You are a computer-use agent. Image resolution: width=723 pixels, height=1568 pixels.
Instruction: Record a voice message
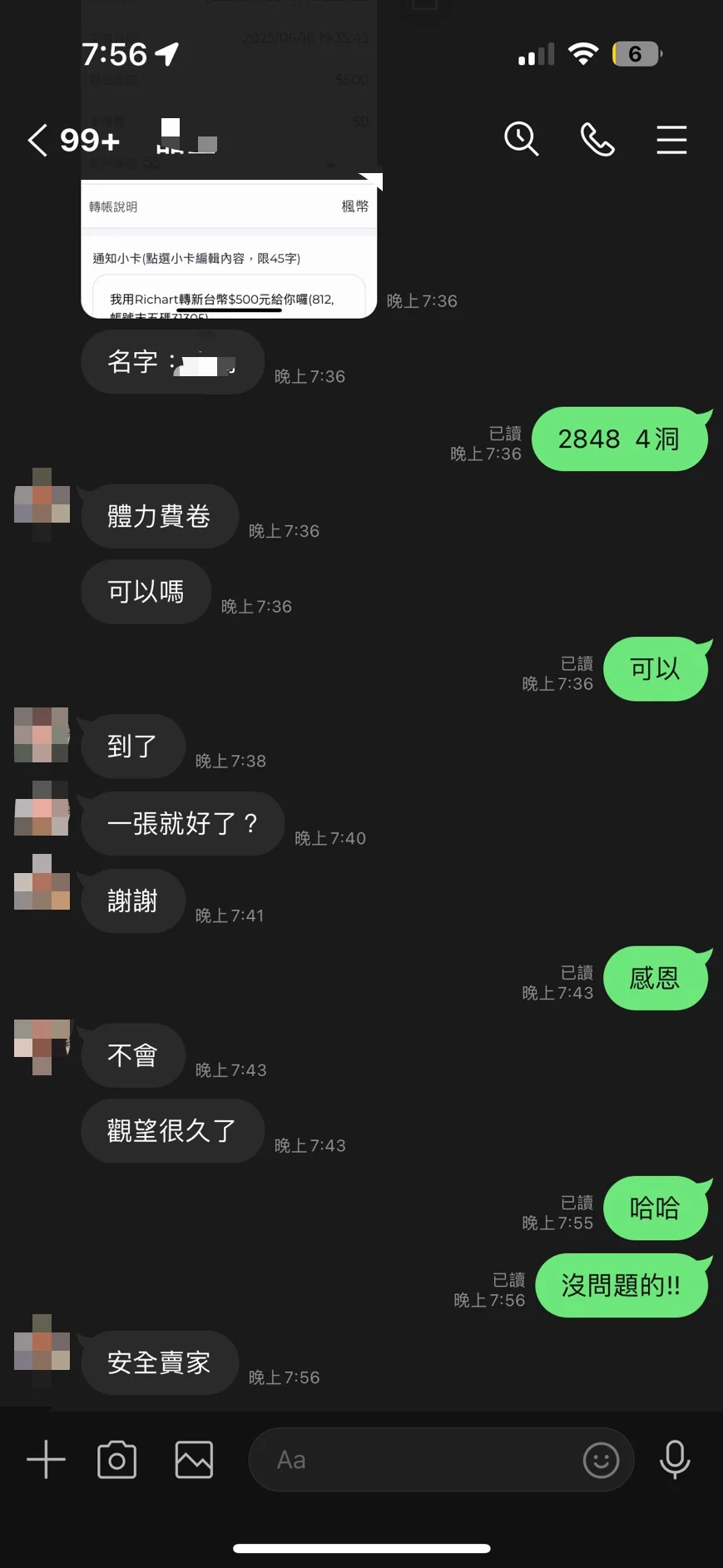point(675,1459)
